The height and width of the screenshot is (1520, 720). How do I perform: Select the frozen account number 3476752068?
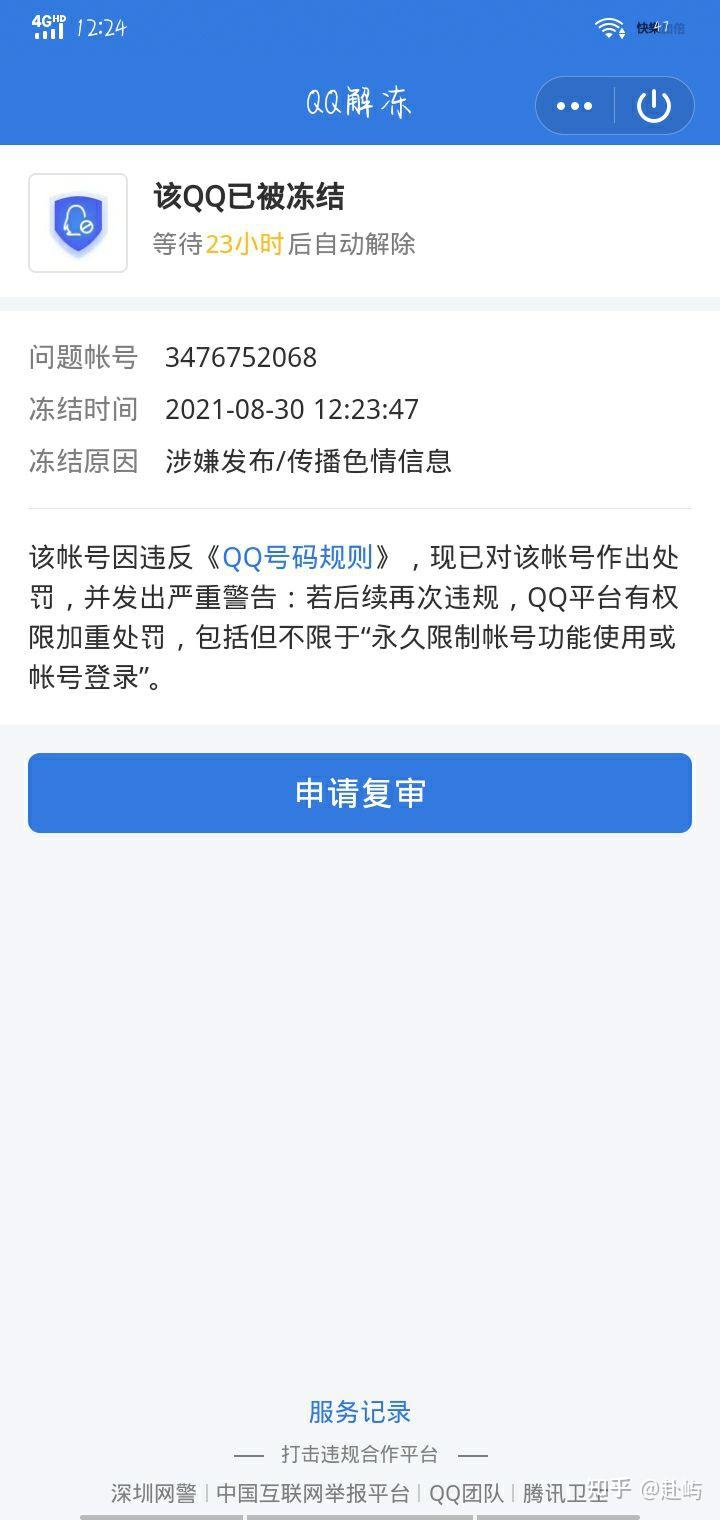click(x=241, y=357)
